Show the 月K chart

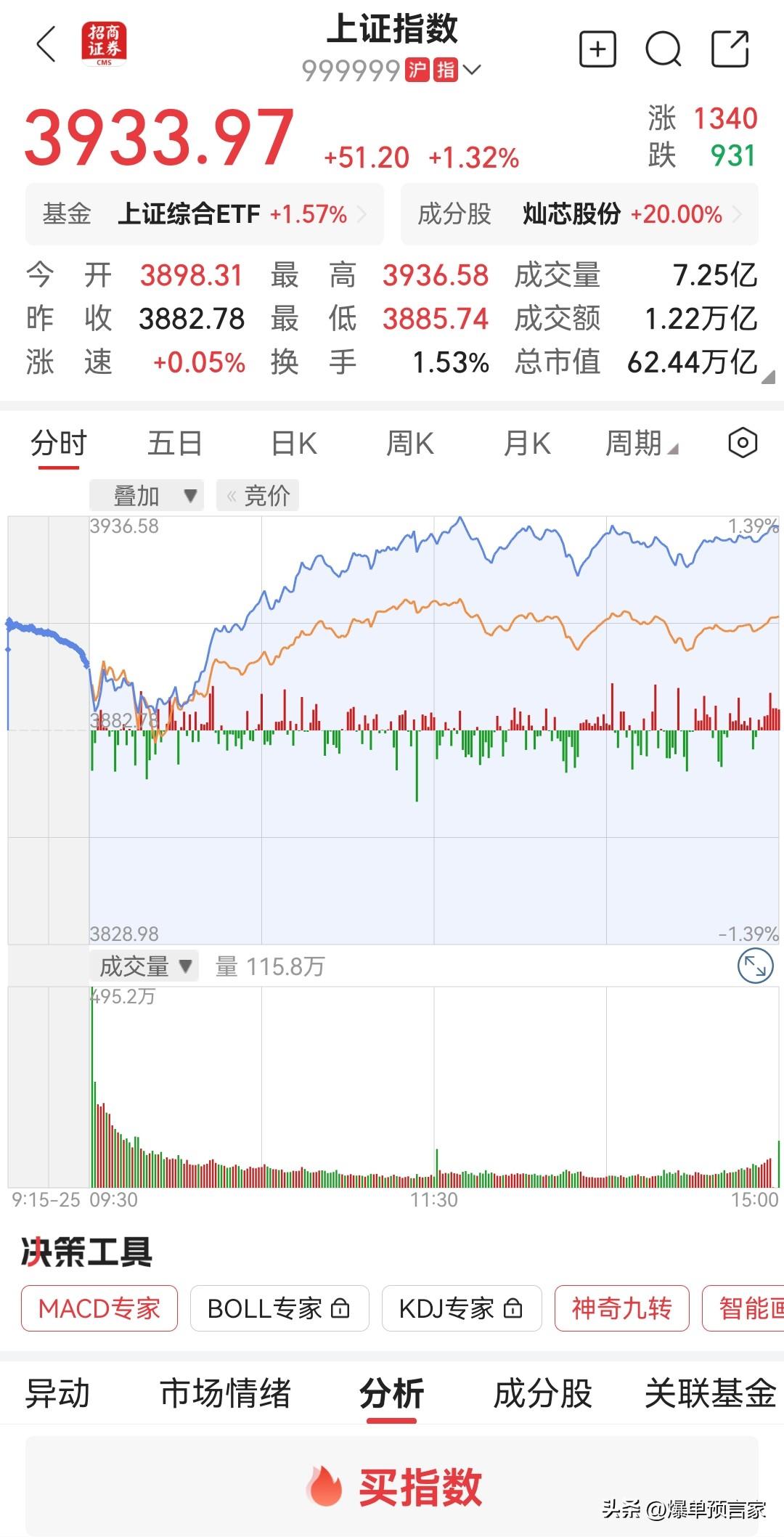point(527,443)
